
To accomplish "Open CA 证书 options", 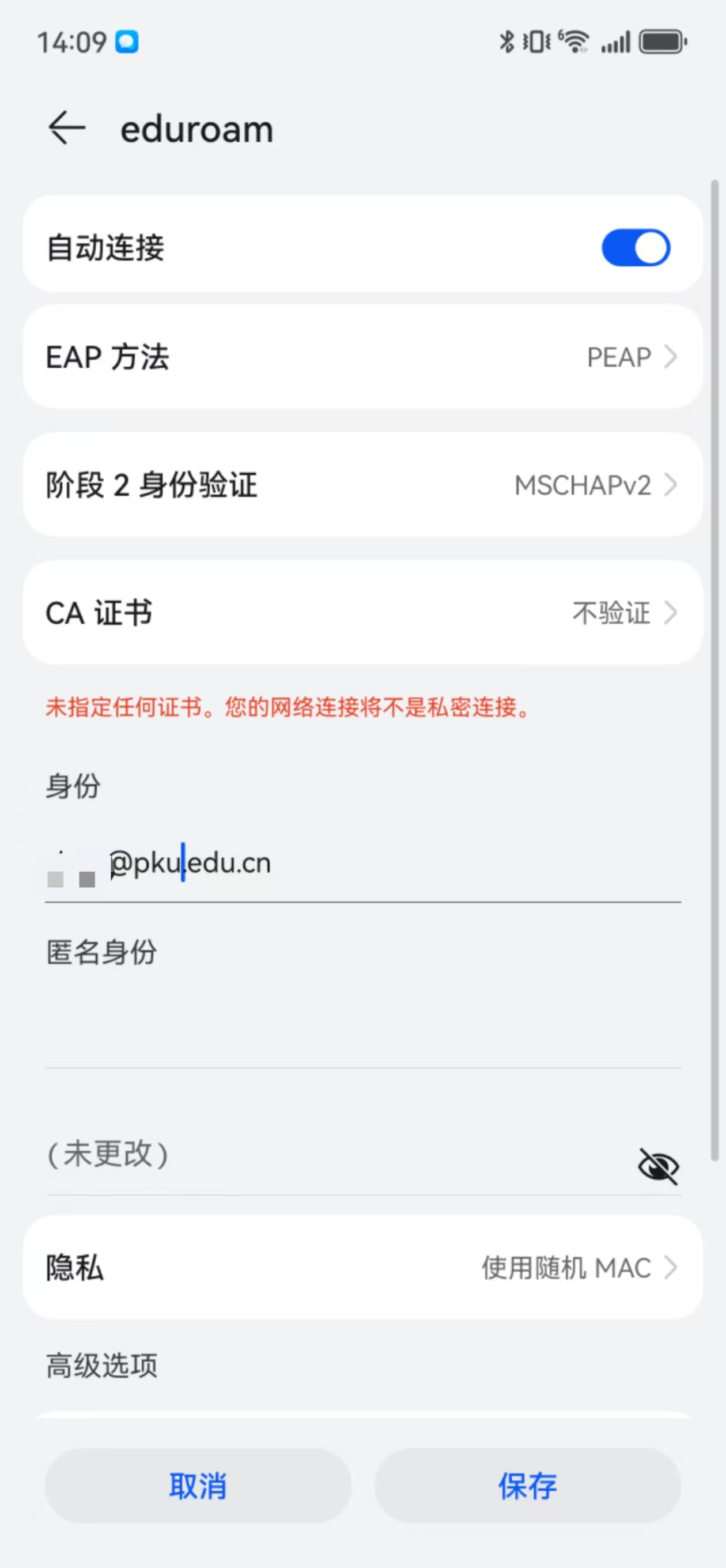I will (362, 613).
